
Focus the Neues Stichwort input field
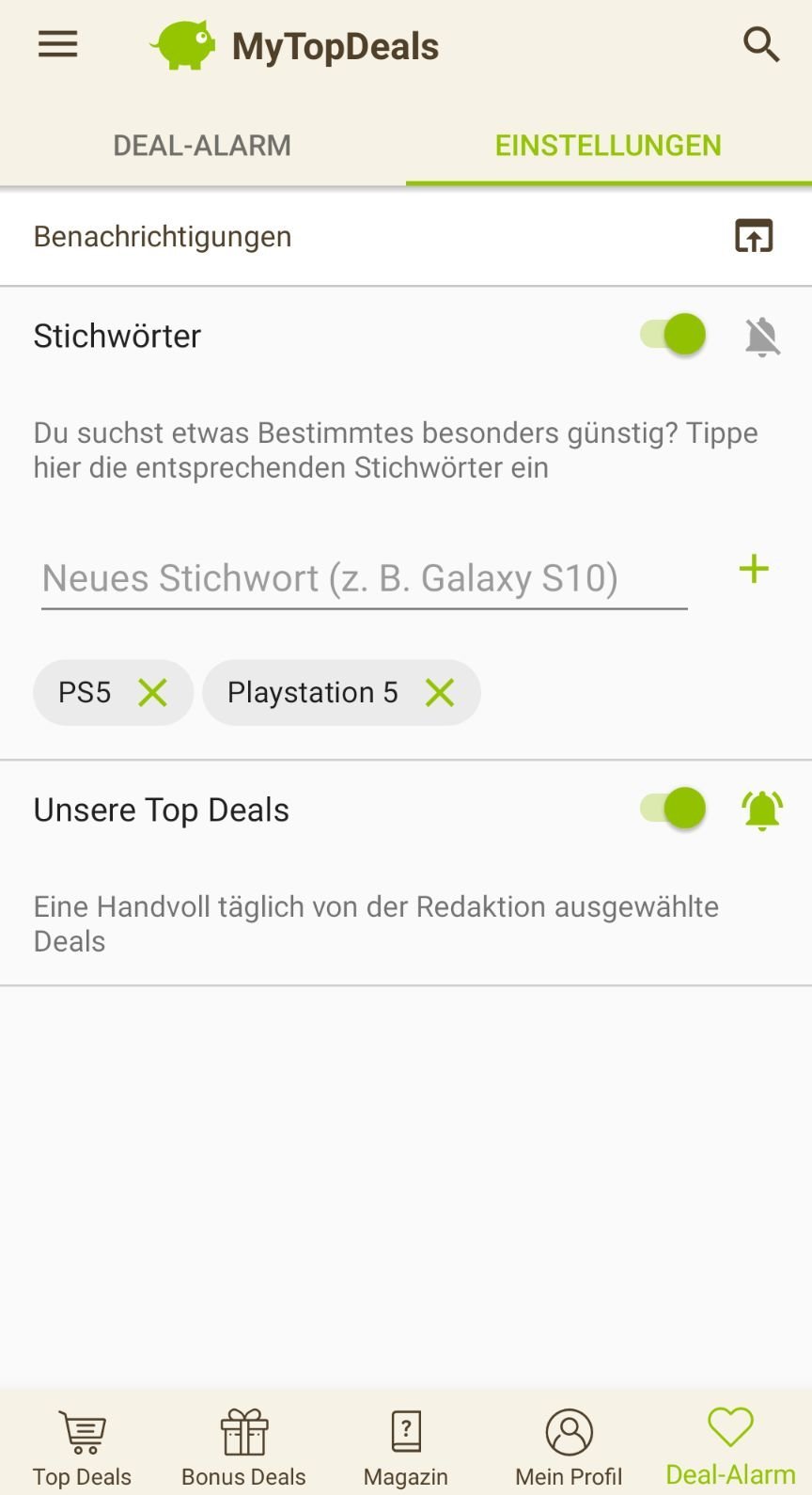click(x=364, y=578)
